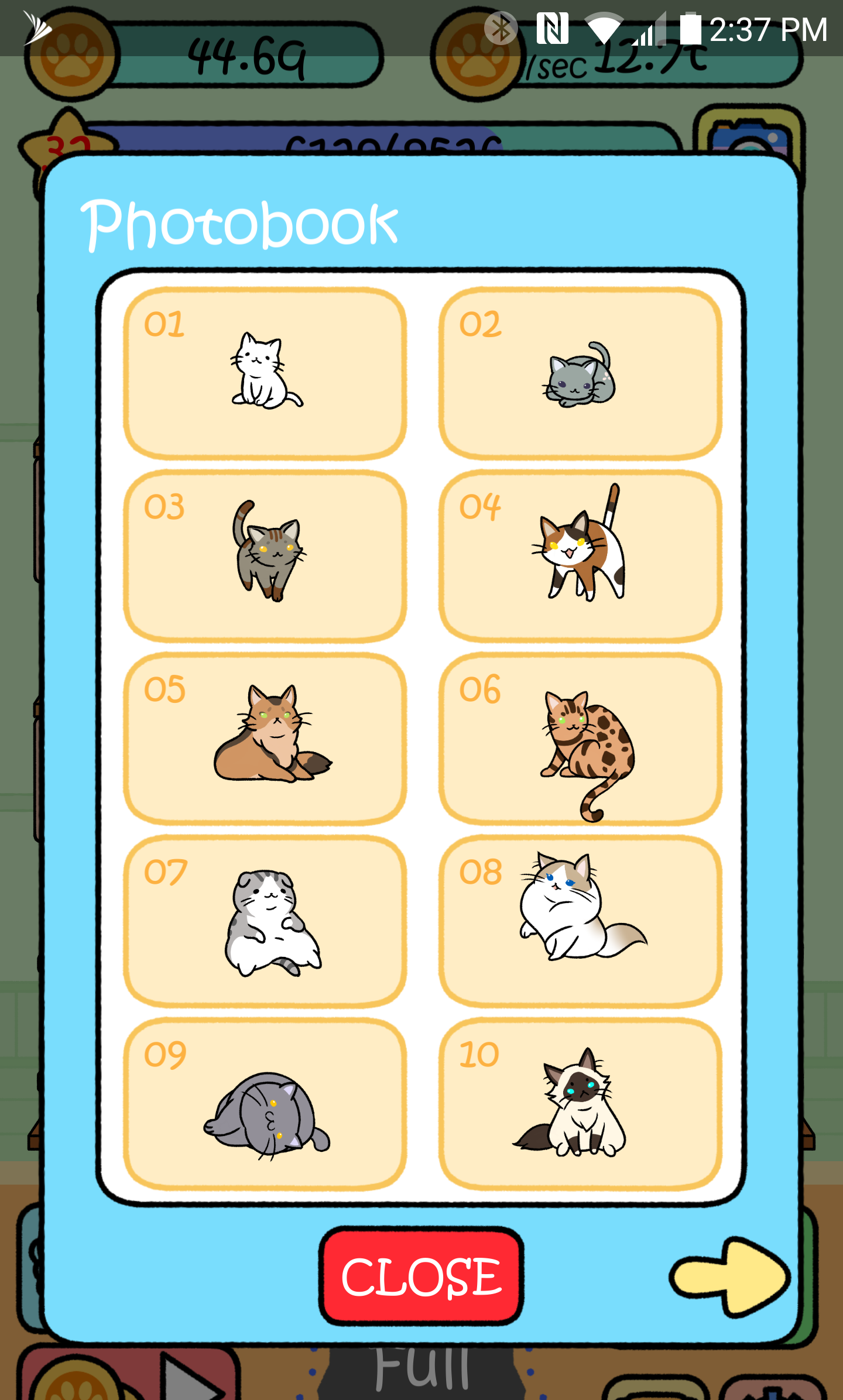Image resolution: width=843 pixels, height=1400 pixels.
Task: Select photo 05 of the orange cat
Action: 265,739
